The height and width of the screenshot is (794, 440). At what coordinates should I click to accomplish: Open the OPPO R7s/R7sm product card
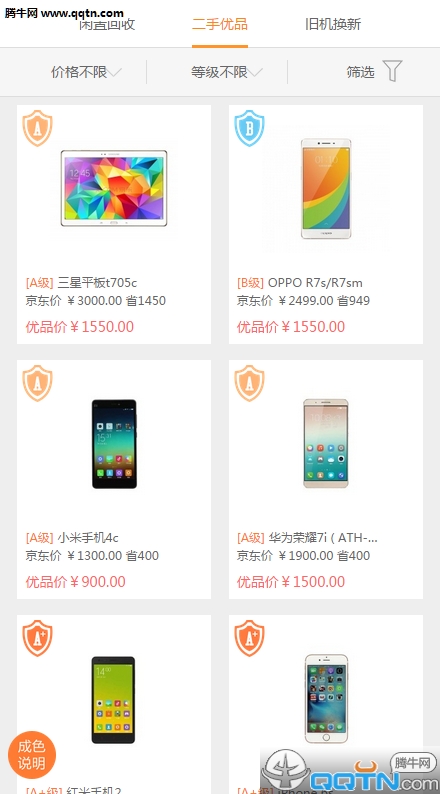pyautogui.click(x=326, y=224)
